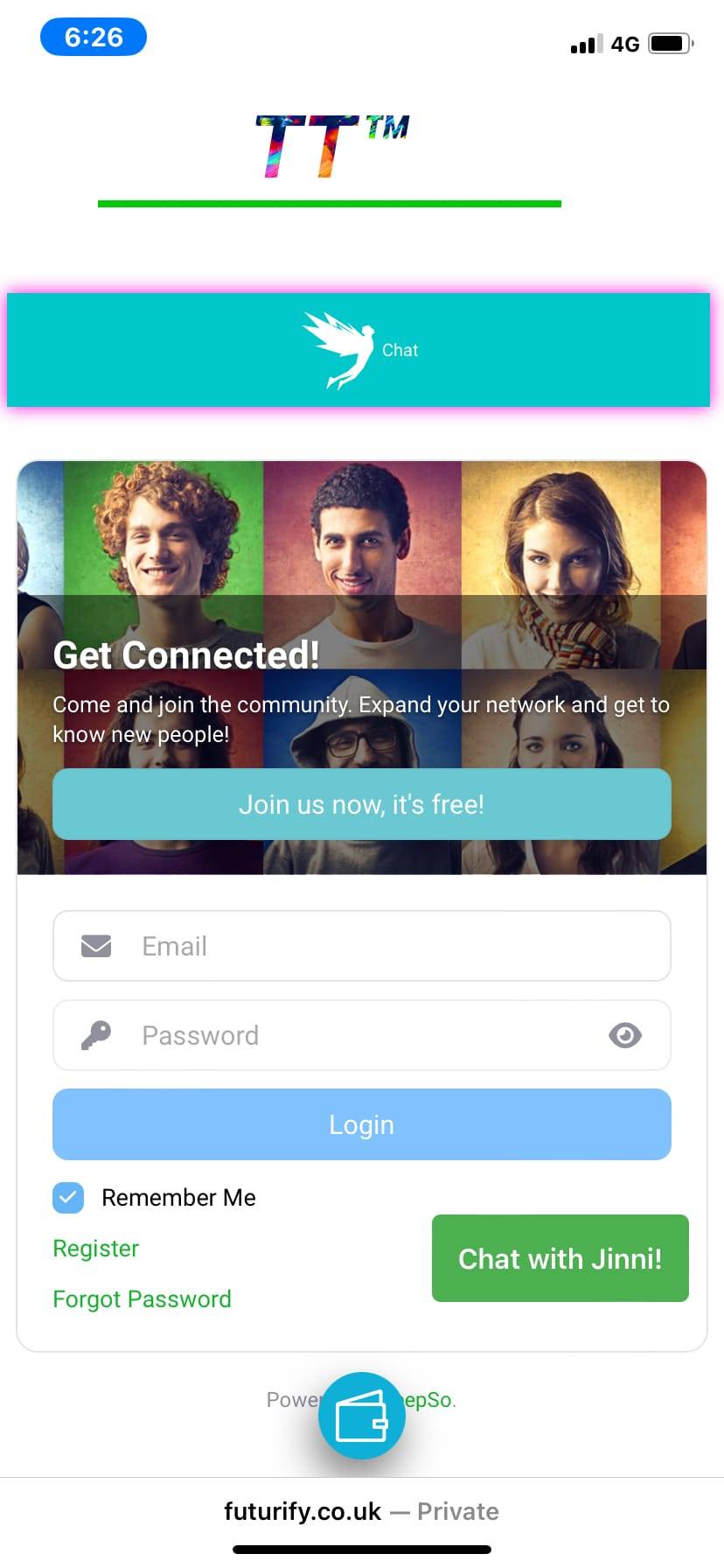724x1568 pixels.
Task: Show password with the eye icon
Action: pos(624,1035)
